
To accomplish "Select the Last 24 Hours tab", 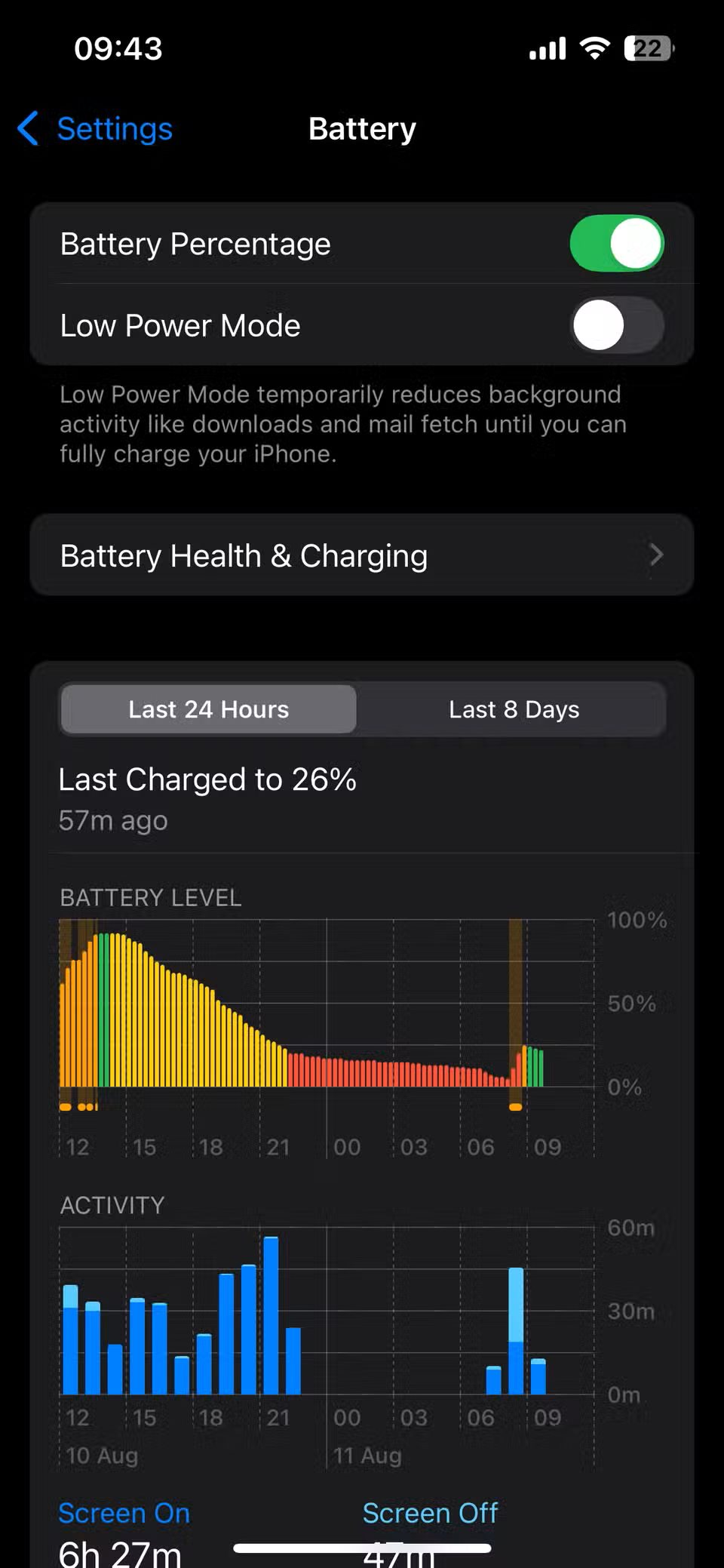I will [207, 709].
